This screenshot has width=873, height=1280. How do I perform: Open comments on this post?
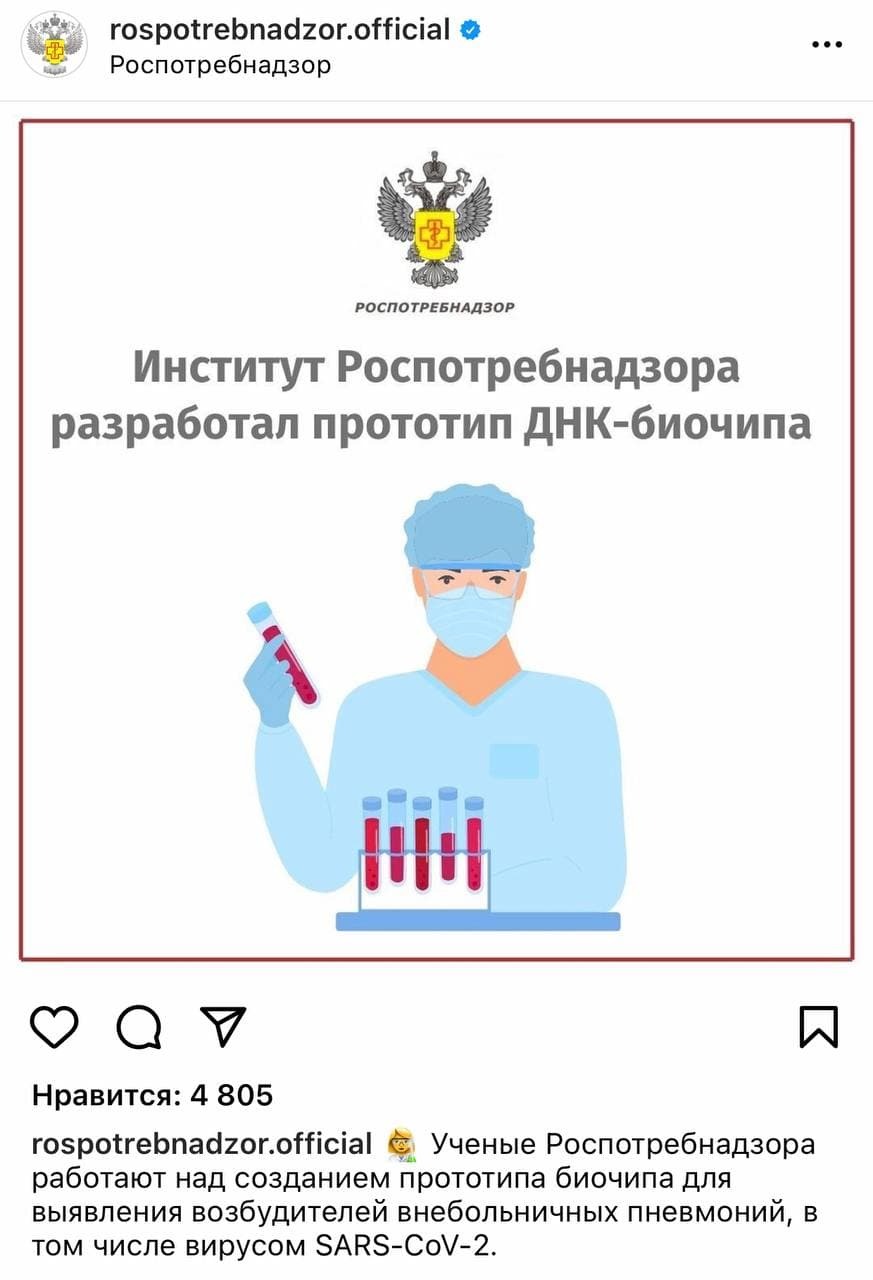tap(139, 1026)
